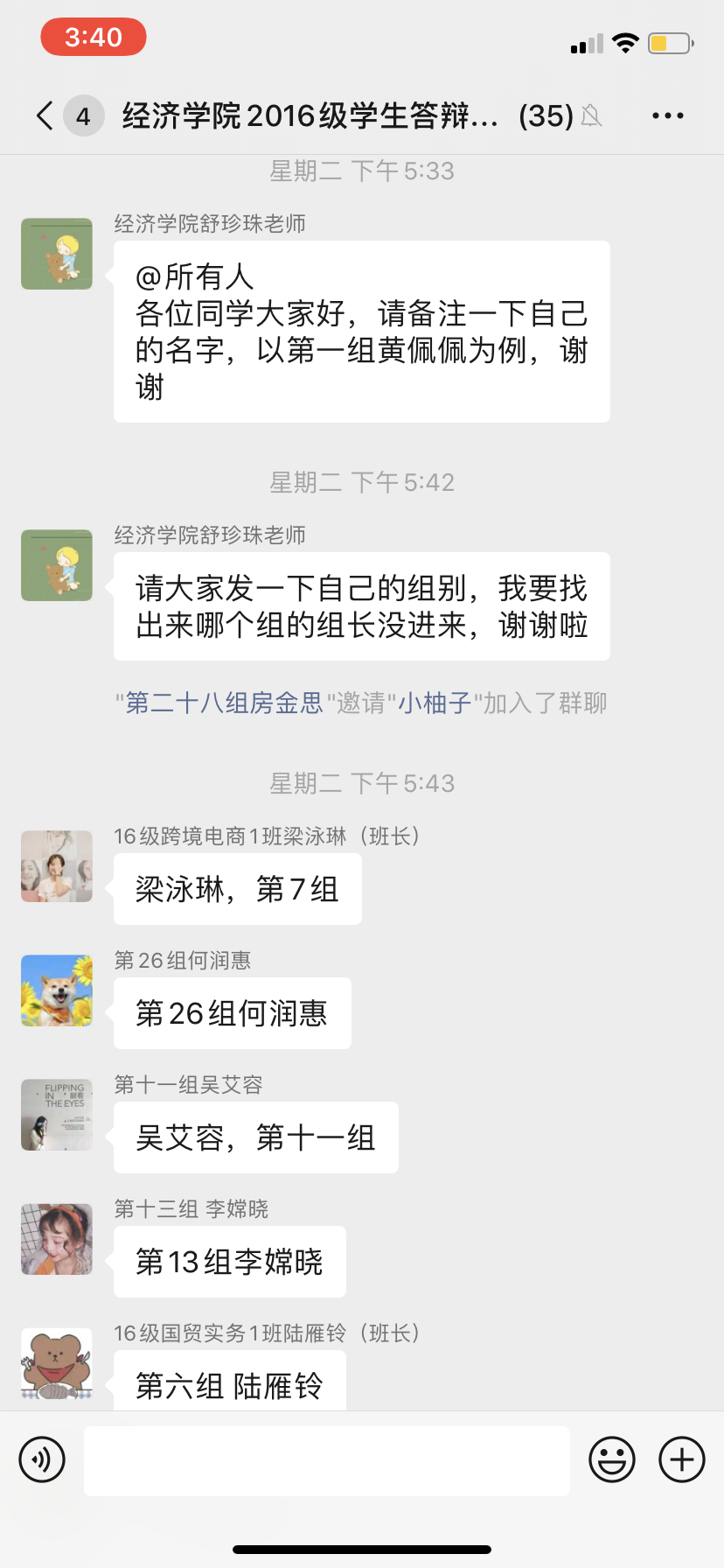This screenshot has height=1568, width=724.
Task: Tap the back chevron to exit chat
Action: (44, 115)
